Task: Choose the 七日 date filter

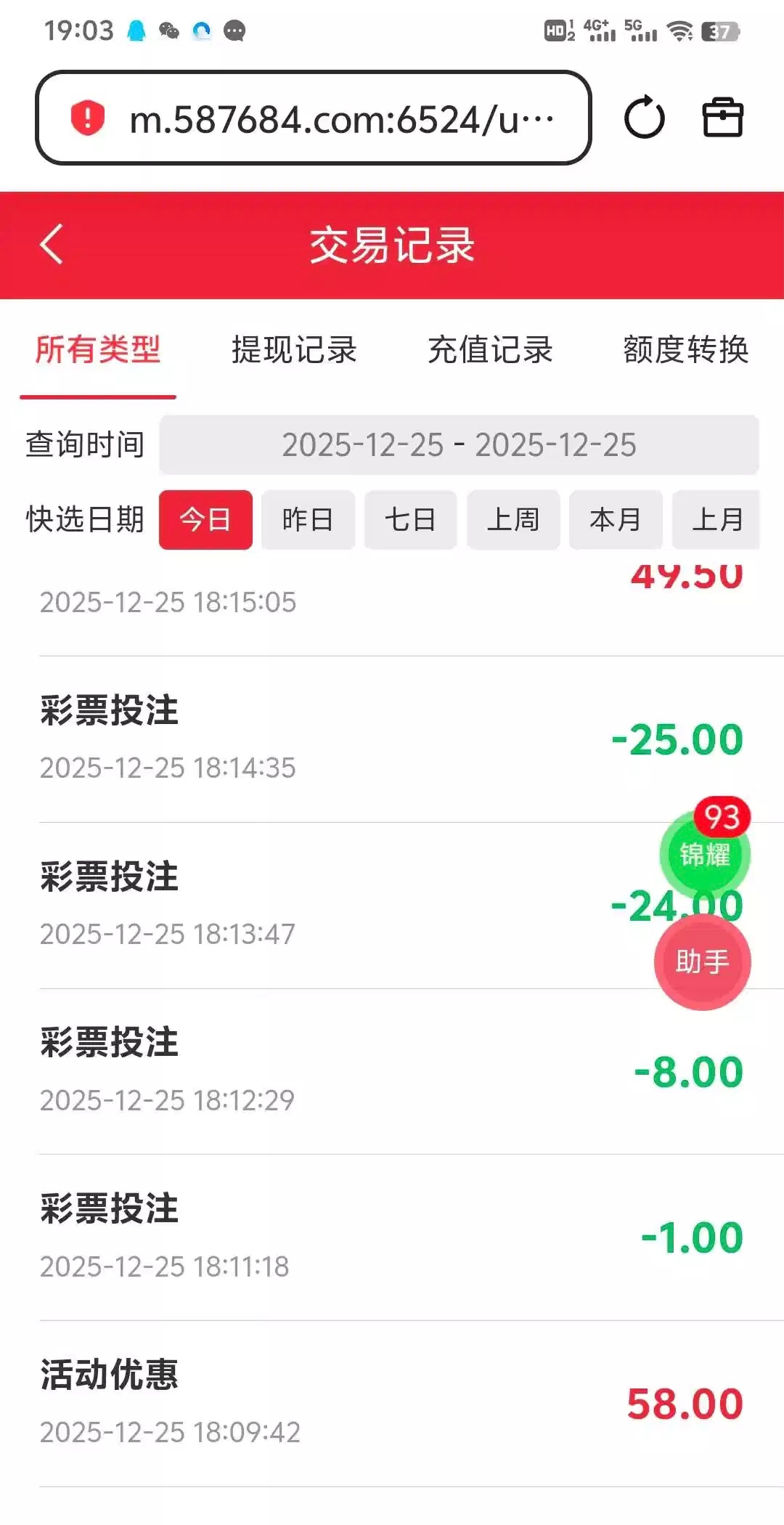Action: click(x=410, y=520)
